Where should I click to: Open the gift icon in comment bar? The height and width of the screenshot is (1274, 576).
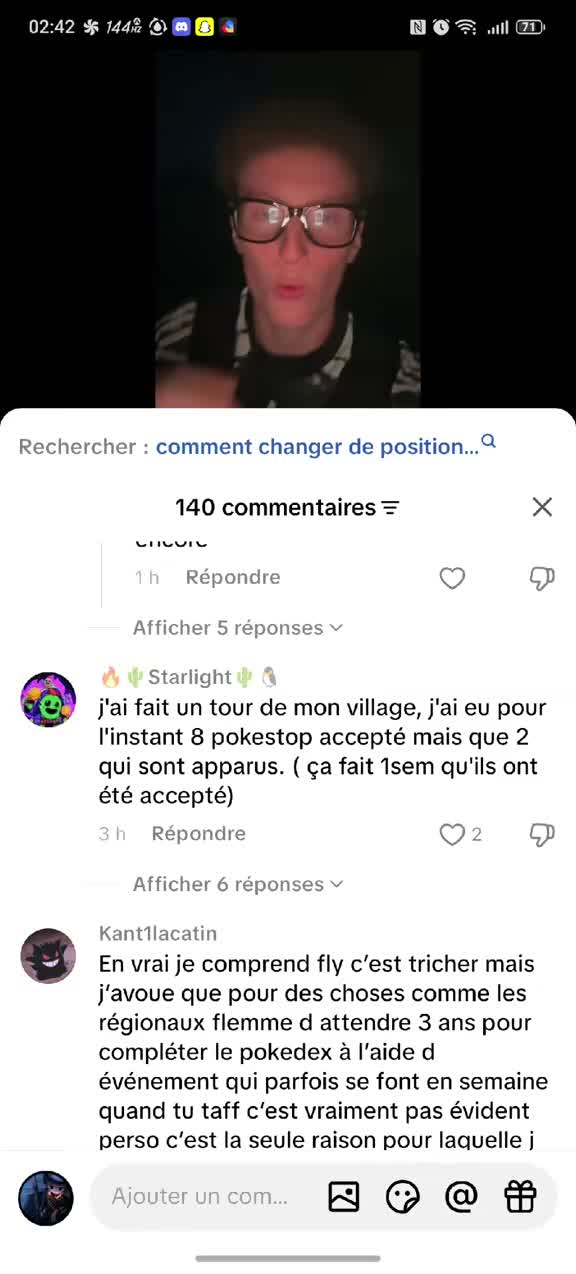pyautogui.click(x=520, y=1196)
